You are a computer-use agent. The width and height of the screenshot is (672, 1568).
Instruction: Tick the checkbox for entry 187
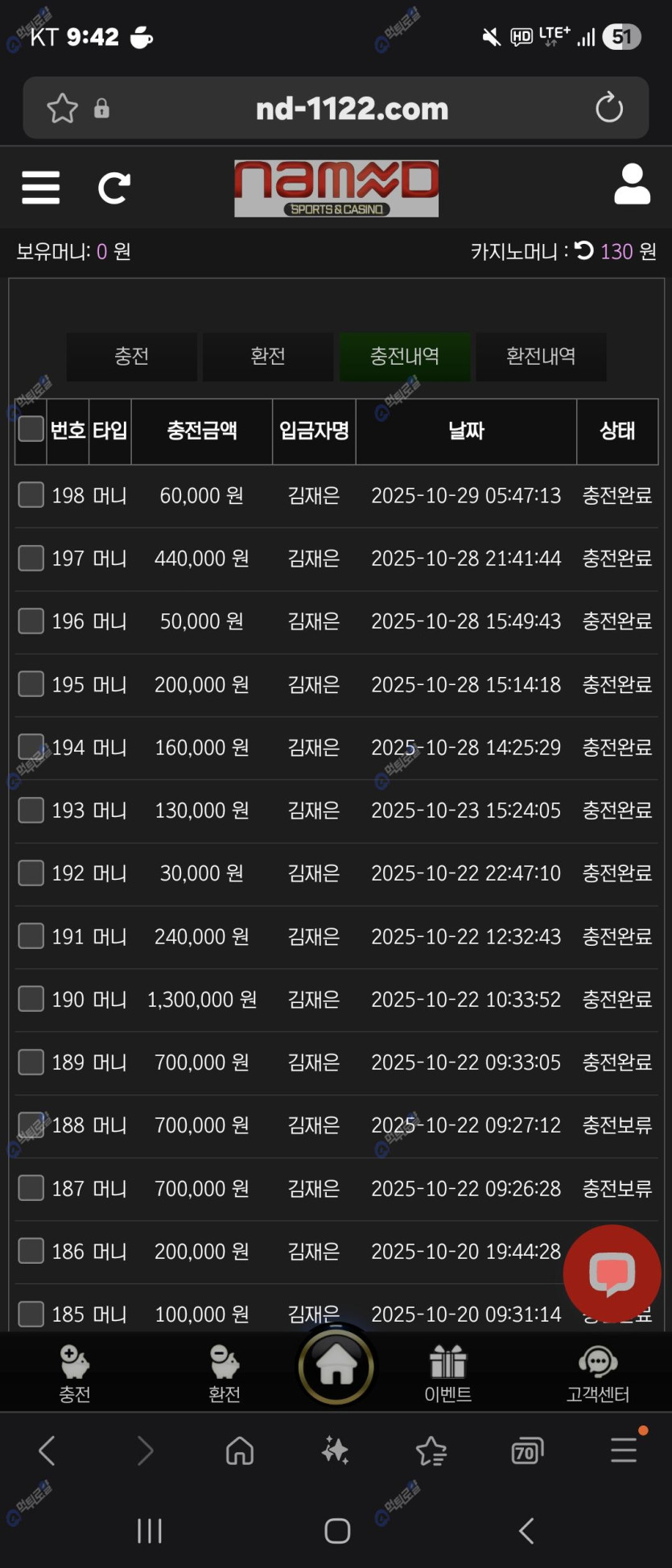click(31, 1188)
